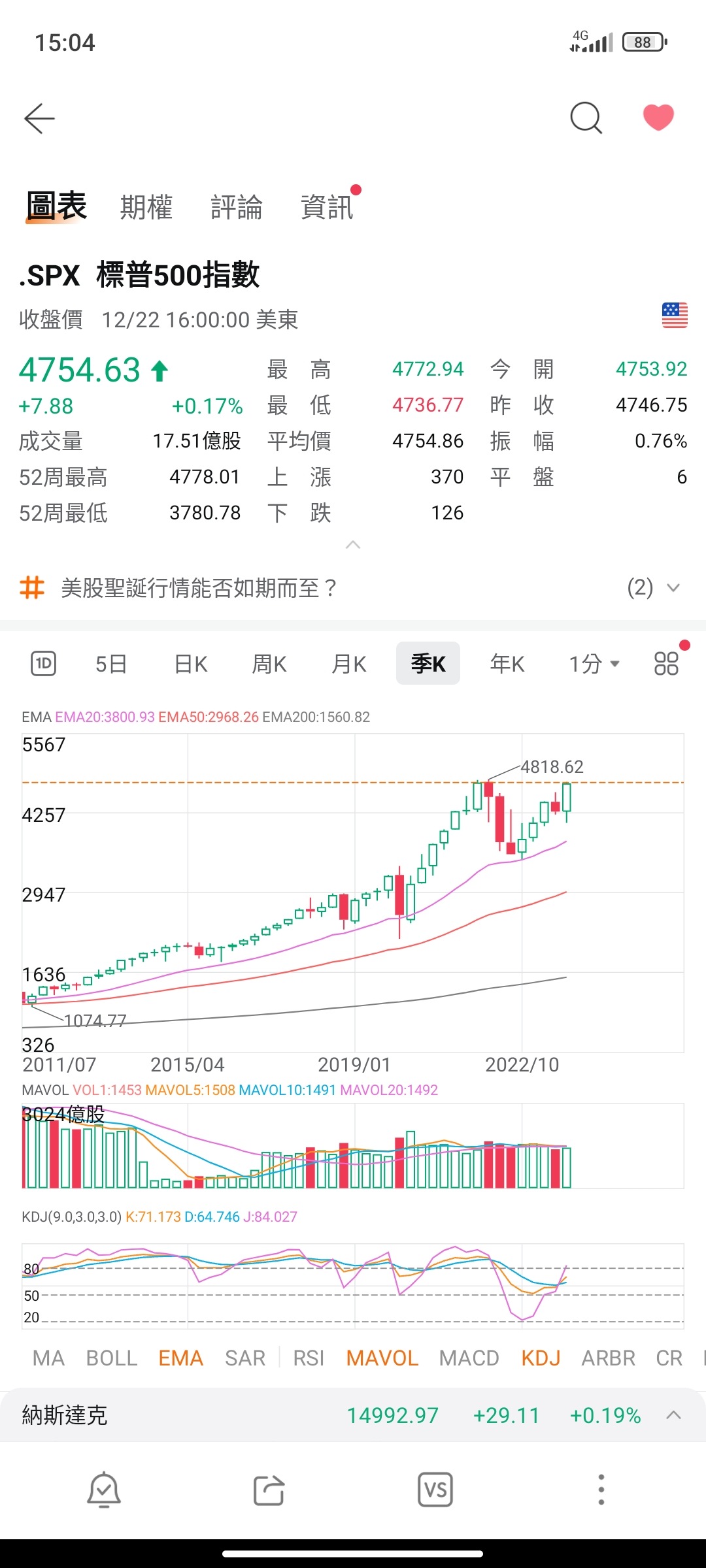The width and height of the screenshot is (706, 1568).
Task: Toggle the EMA indicator
Action: click(180, 1358)
